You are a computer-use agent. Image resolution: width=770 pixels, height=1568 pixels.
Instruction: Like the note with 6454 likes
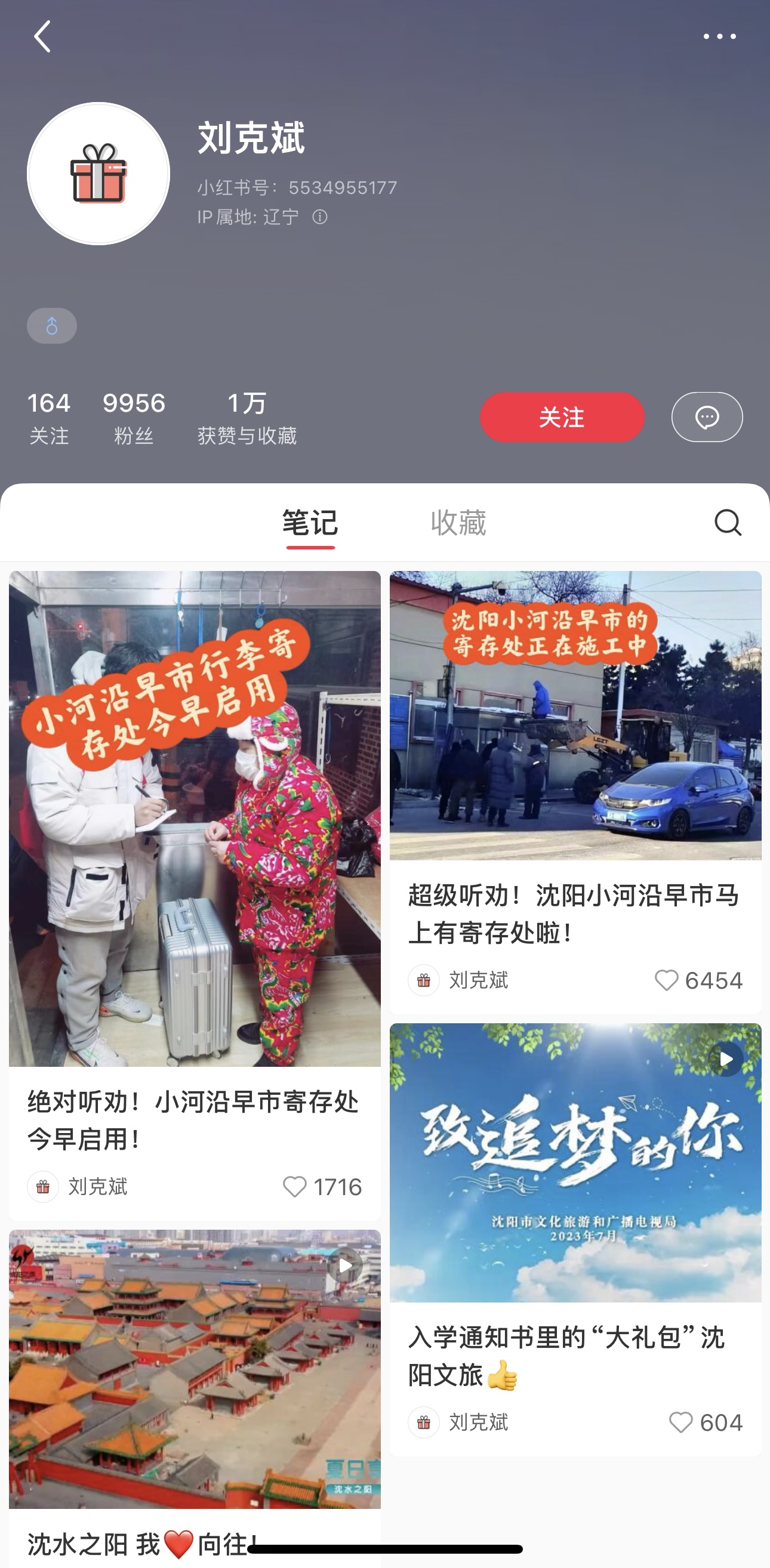(667, 980)
